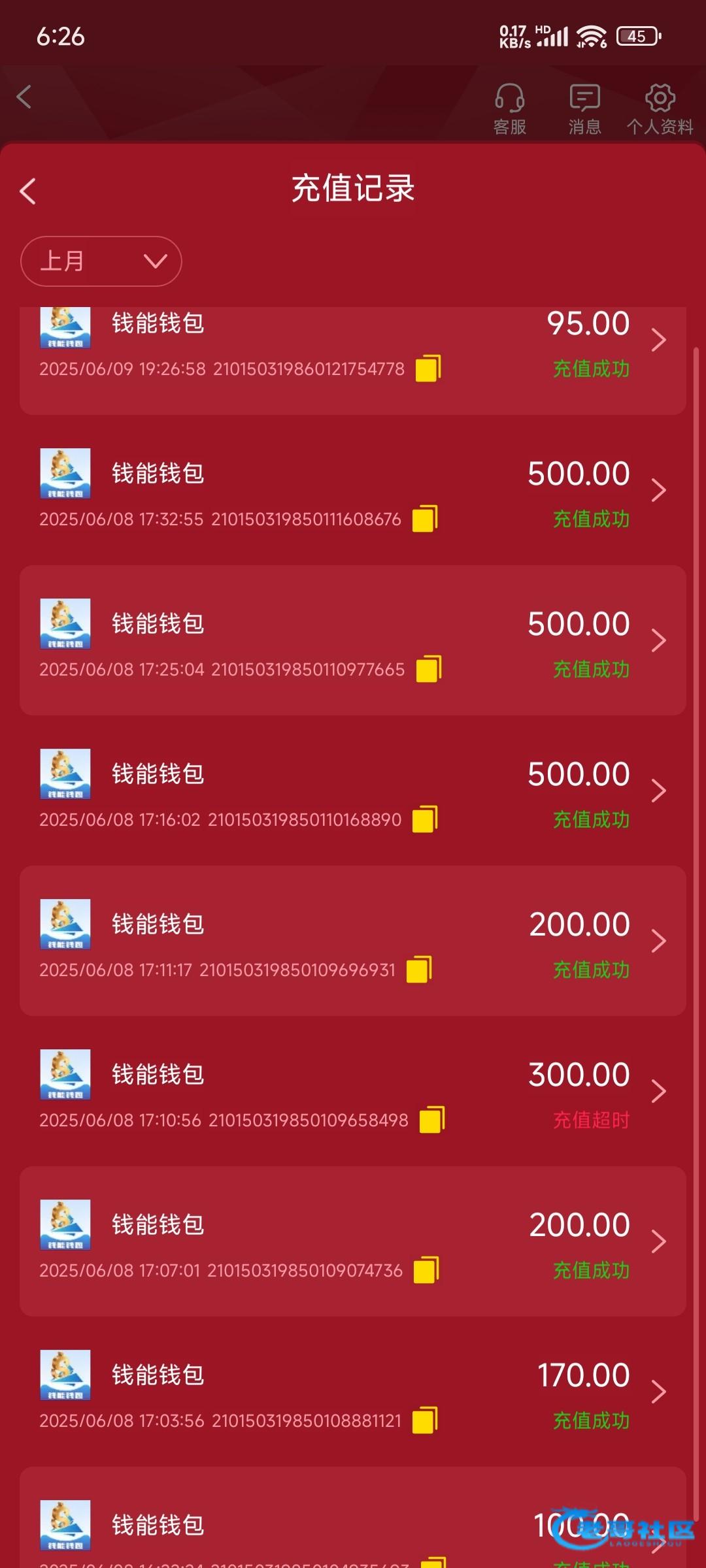Open the 300.00 充值超时 record
The height and width of the screenshot is (1568, 706).
353,1091
